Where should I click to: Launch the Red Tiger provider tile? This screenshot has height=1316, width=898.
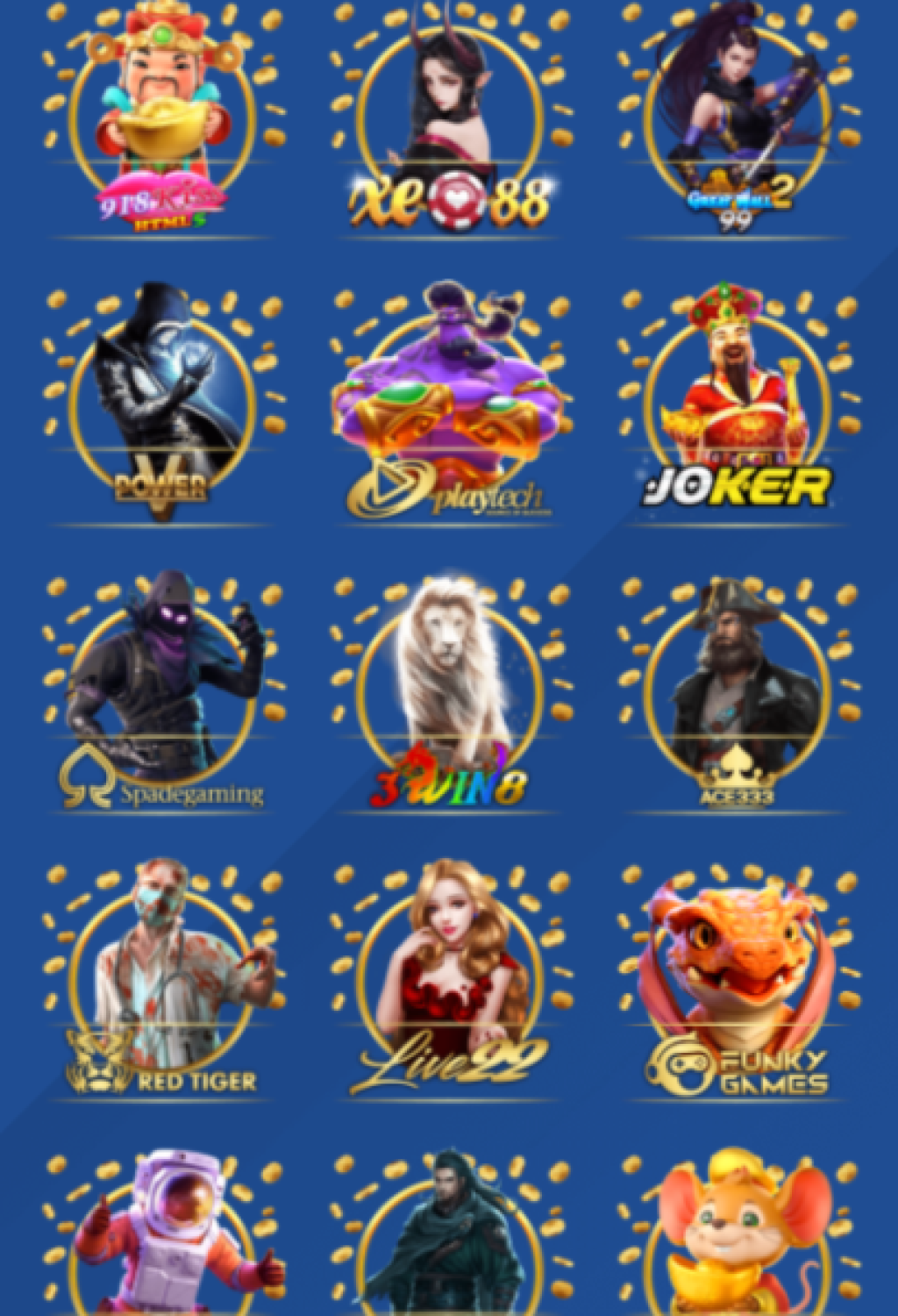(161, 978)
